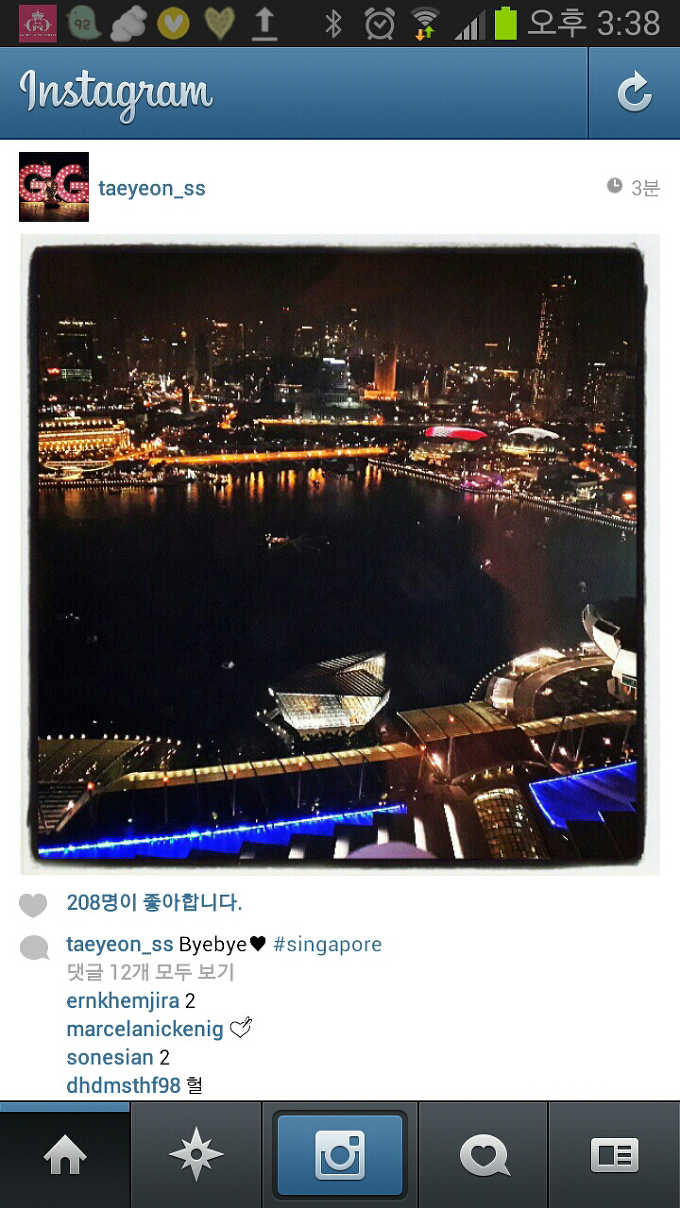Open the camera to share a photo
The width and height of the screenshot is (680, 1208).
(x=340, y=1156)
